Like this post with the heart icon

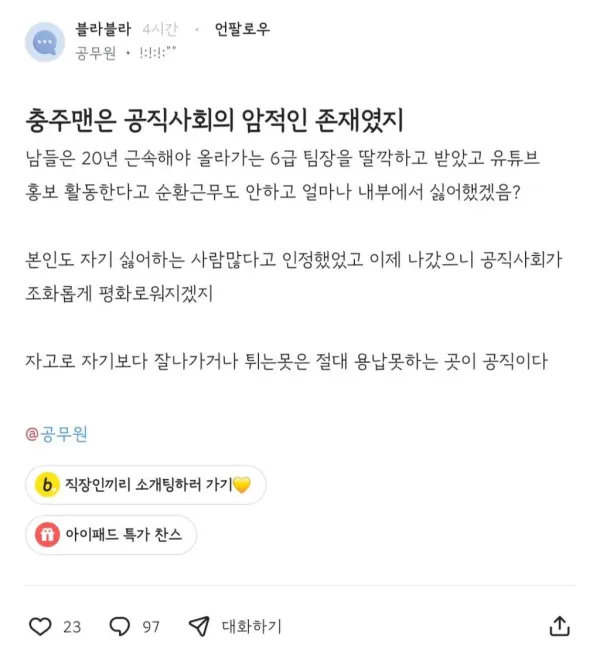pyautogui.click(x=41, y=626)
